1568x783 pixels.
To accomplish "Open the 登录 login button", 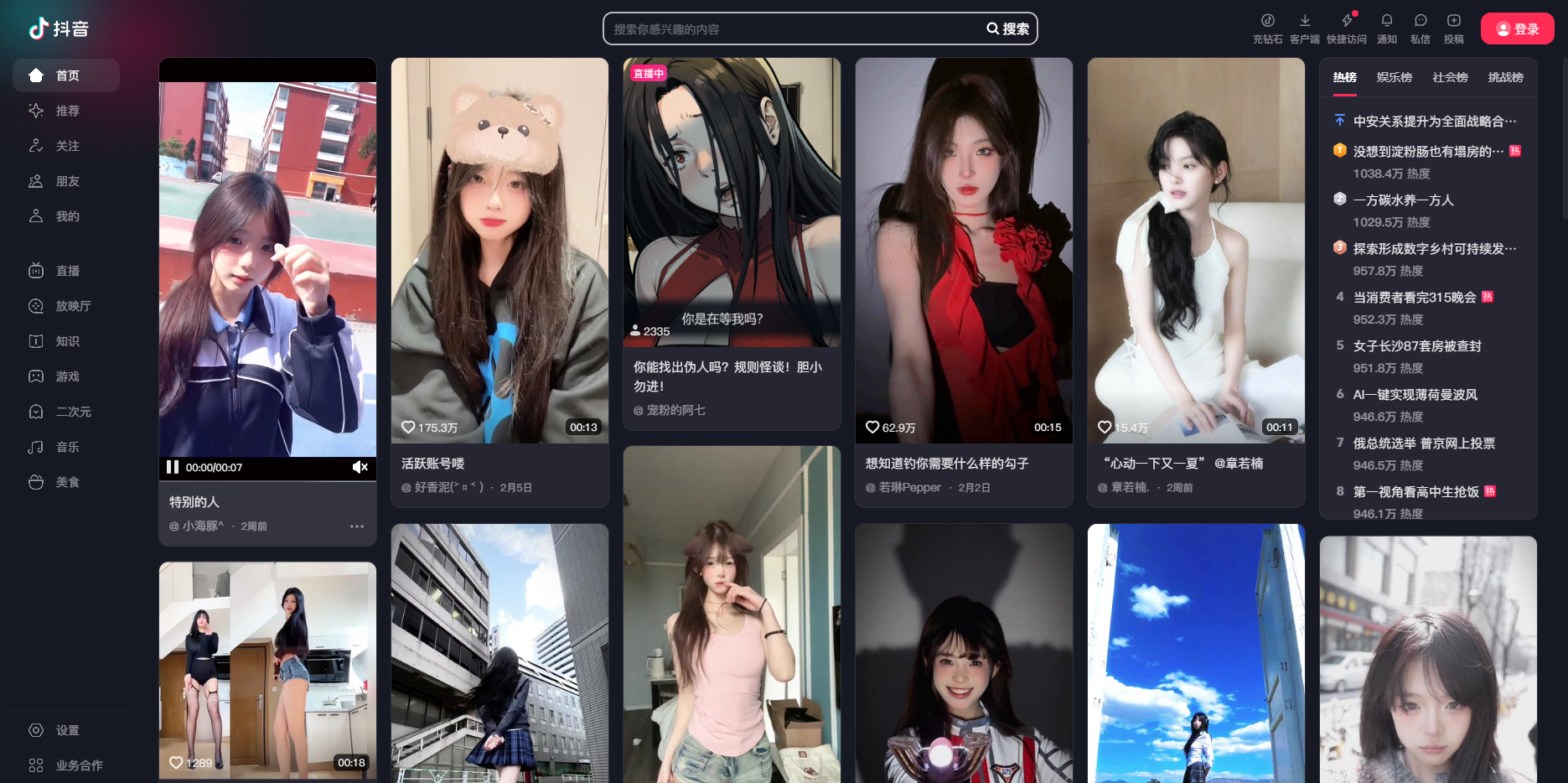I will tap(1517, 29).
